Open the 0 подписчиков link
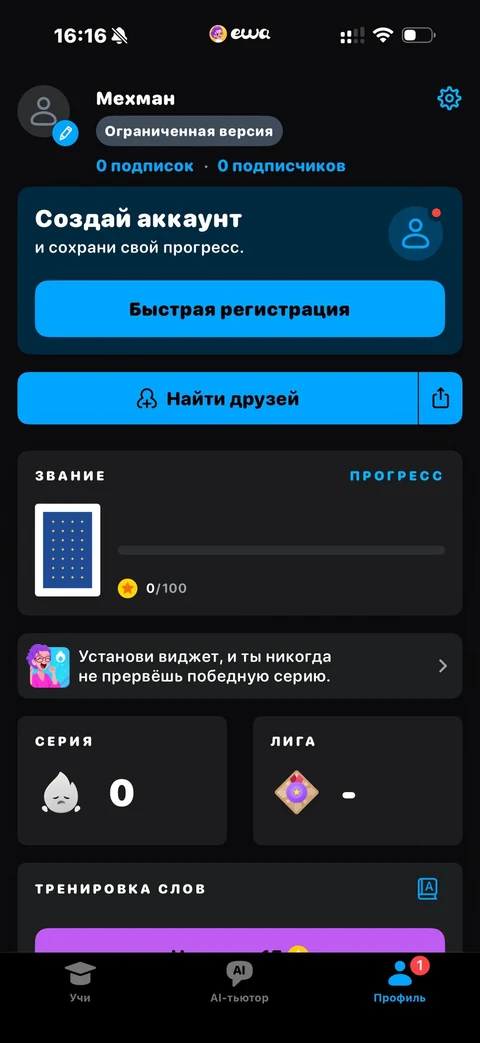The height and width of the screenshot is (1043, 480). coord(281,166)
